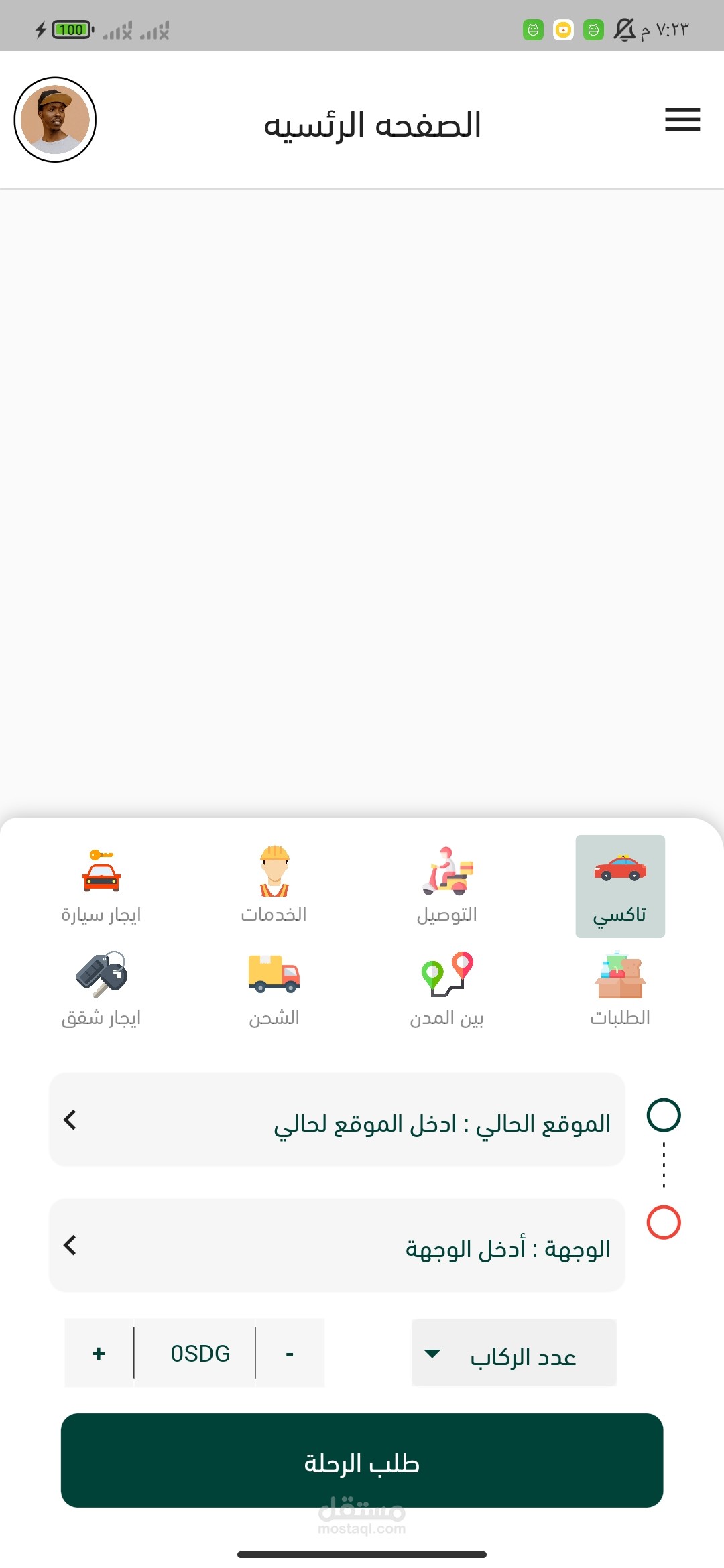724x1568 pixels.
Task: Choose ايجار شقق option
Action: click(101, 989)
